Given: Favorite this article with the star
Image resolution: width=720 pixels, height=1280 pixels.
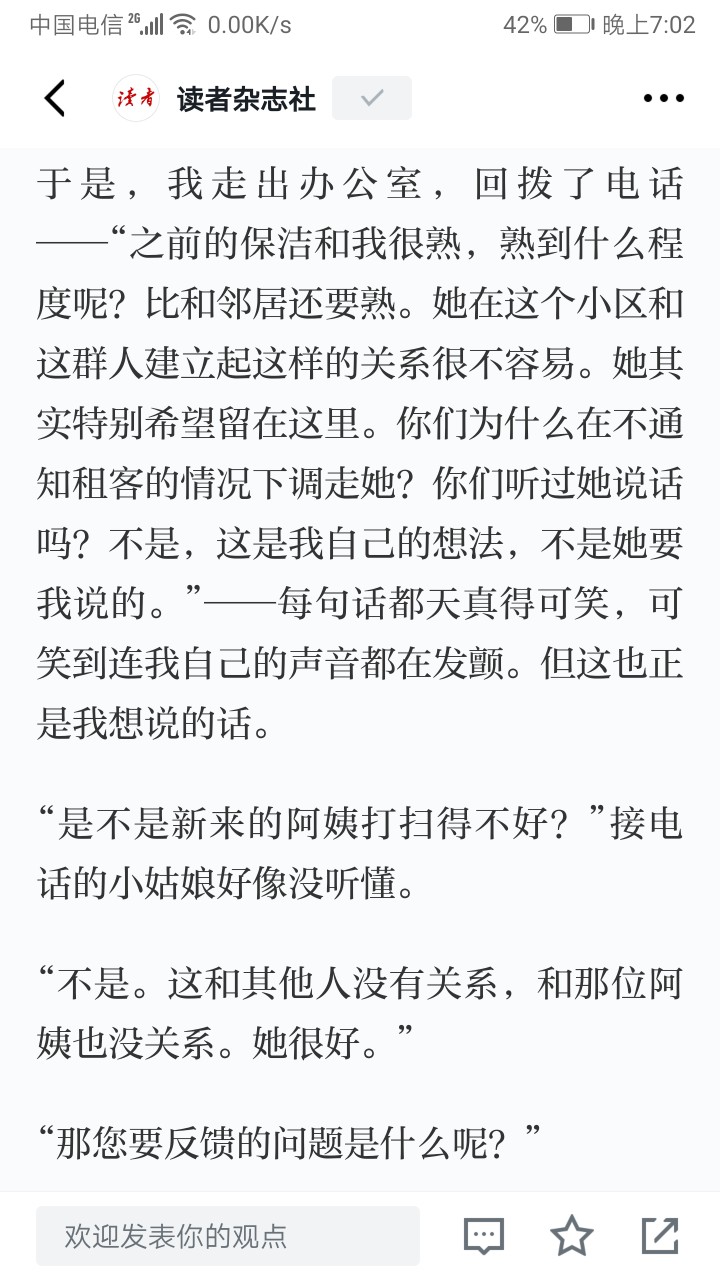Looking at the screenshot, I should [572, 1236].
